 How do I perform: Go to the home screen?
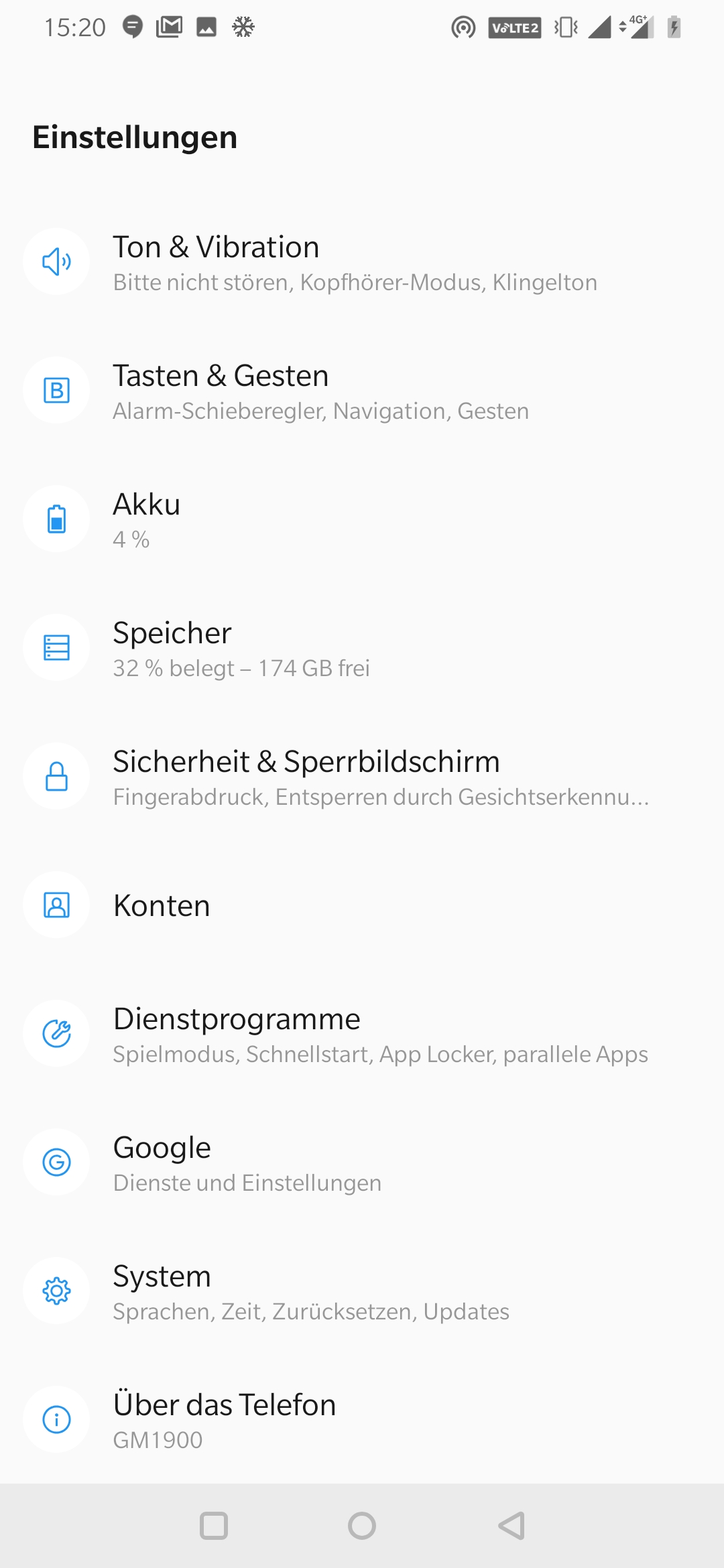[x=362, y=1526]
